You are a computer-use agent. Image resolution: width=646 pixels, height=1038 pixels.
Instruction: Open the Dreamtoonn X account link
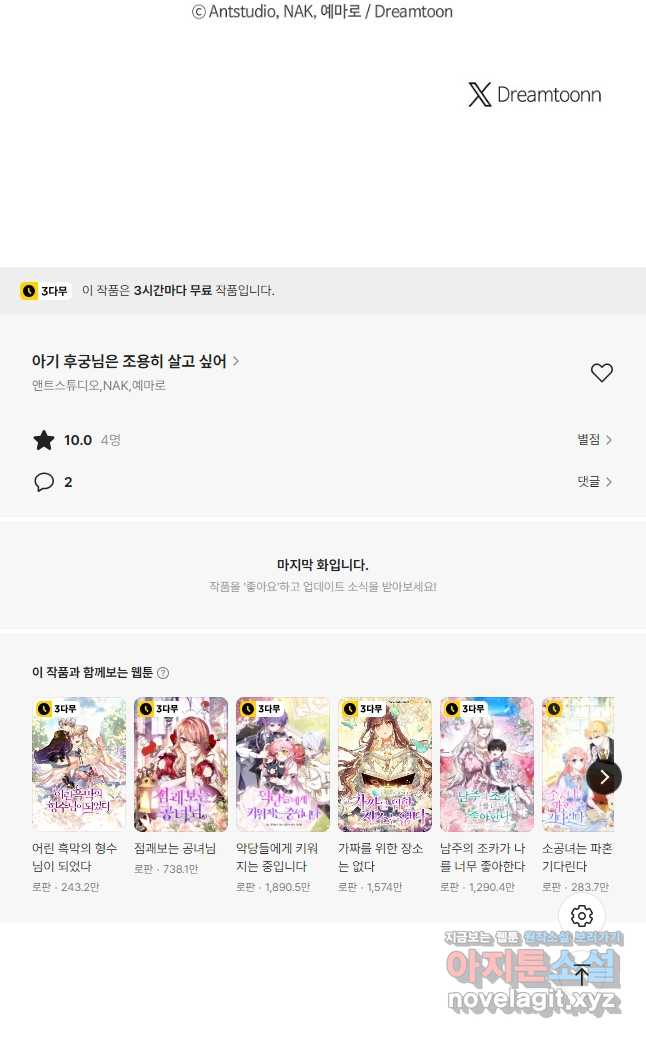535,95
